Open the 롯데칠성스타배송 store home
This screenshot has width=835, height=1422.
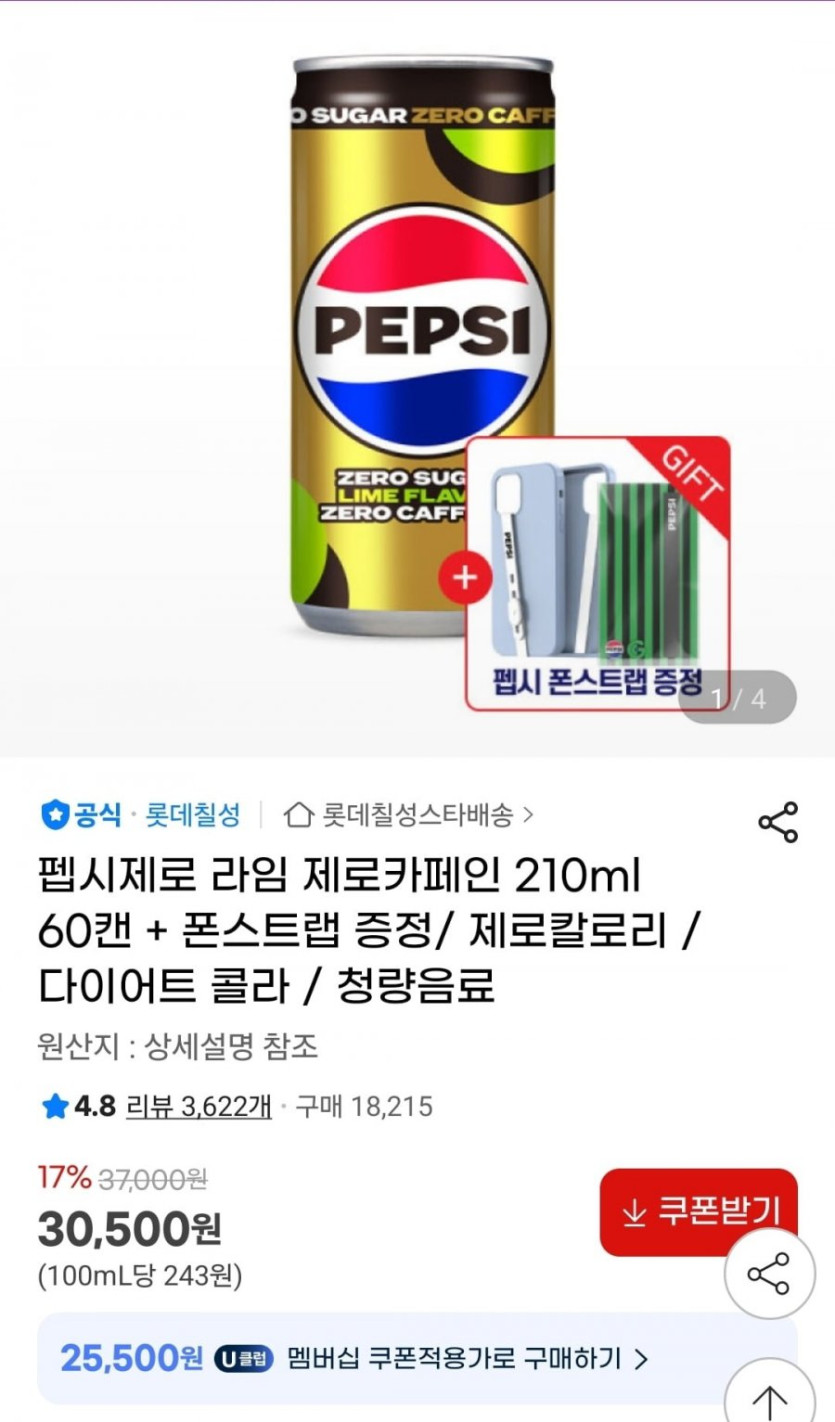(409, 815)
